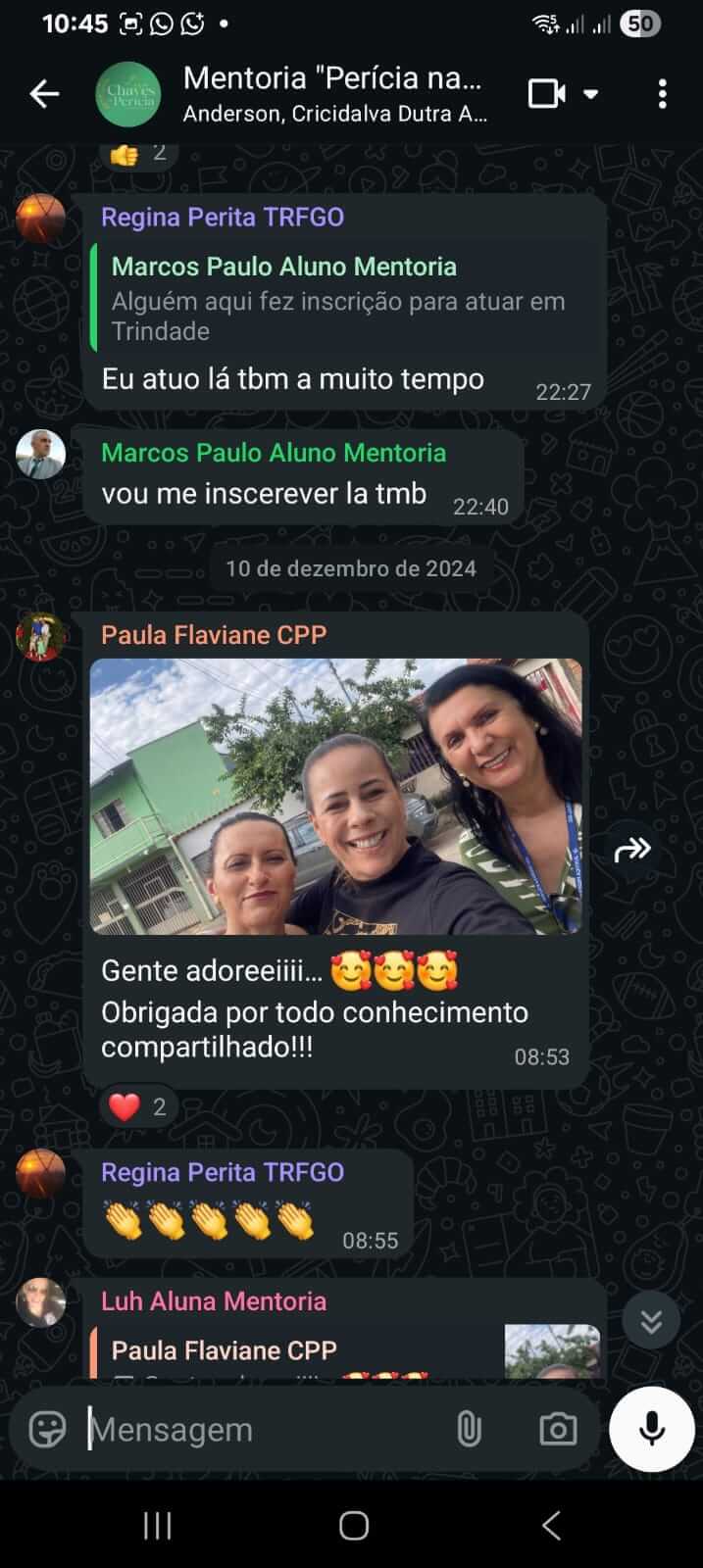This screenshot has height=1568, width=703.
Task: Open the emoji and sticker picker
Action: [47, 1430]
